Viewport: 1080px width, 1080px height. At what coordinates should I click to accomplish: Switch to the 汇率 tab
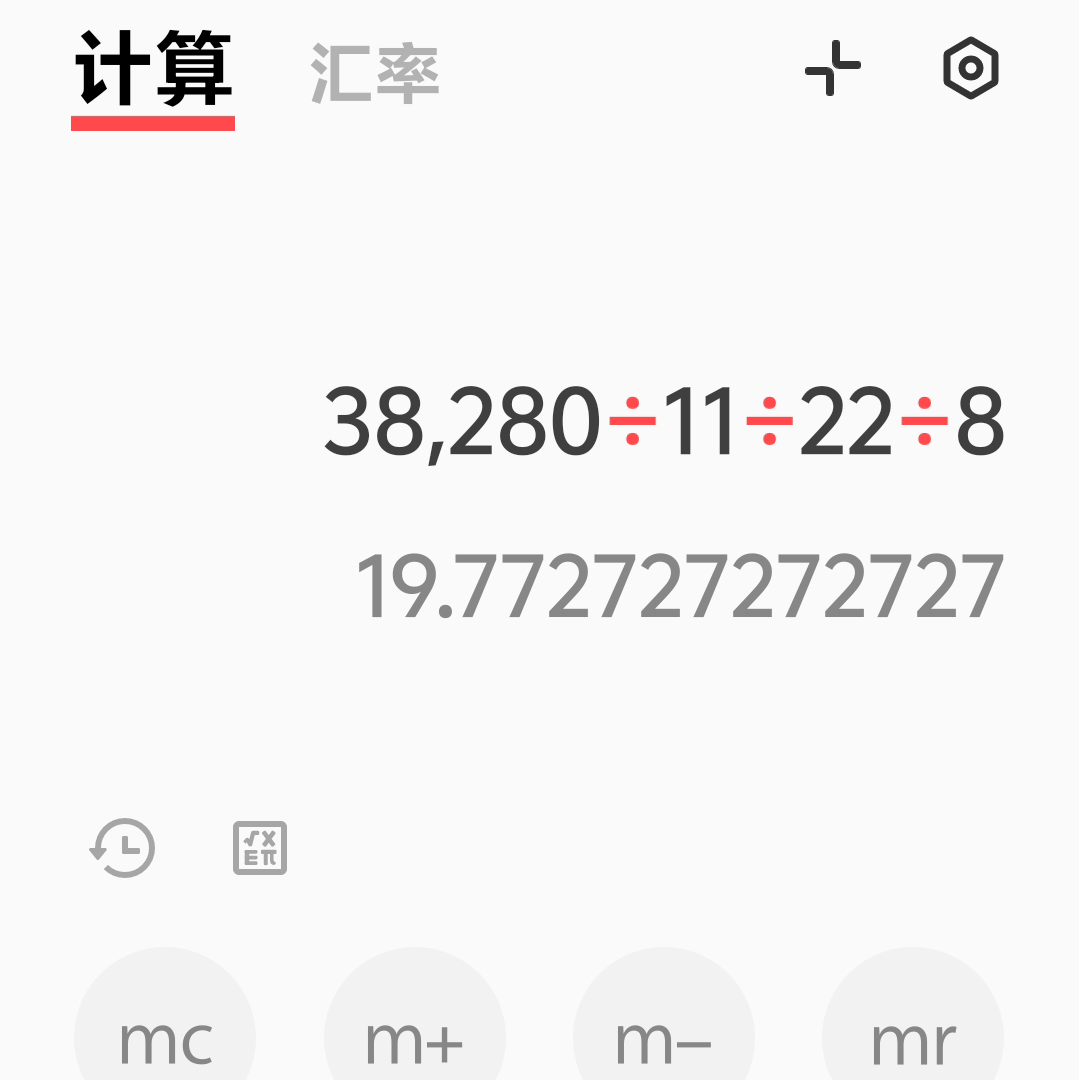click(375, 73)
